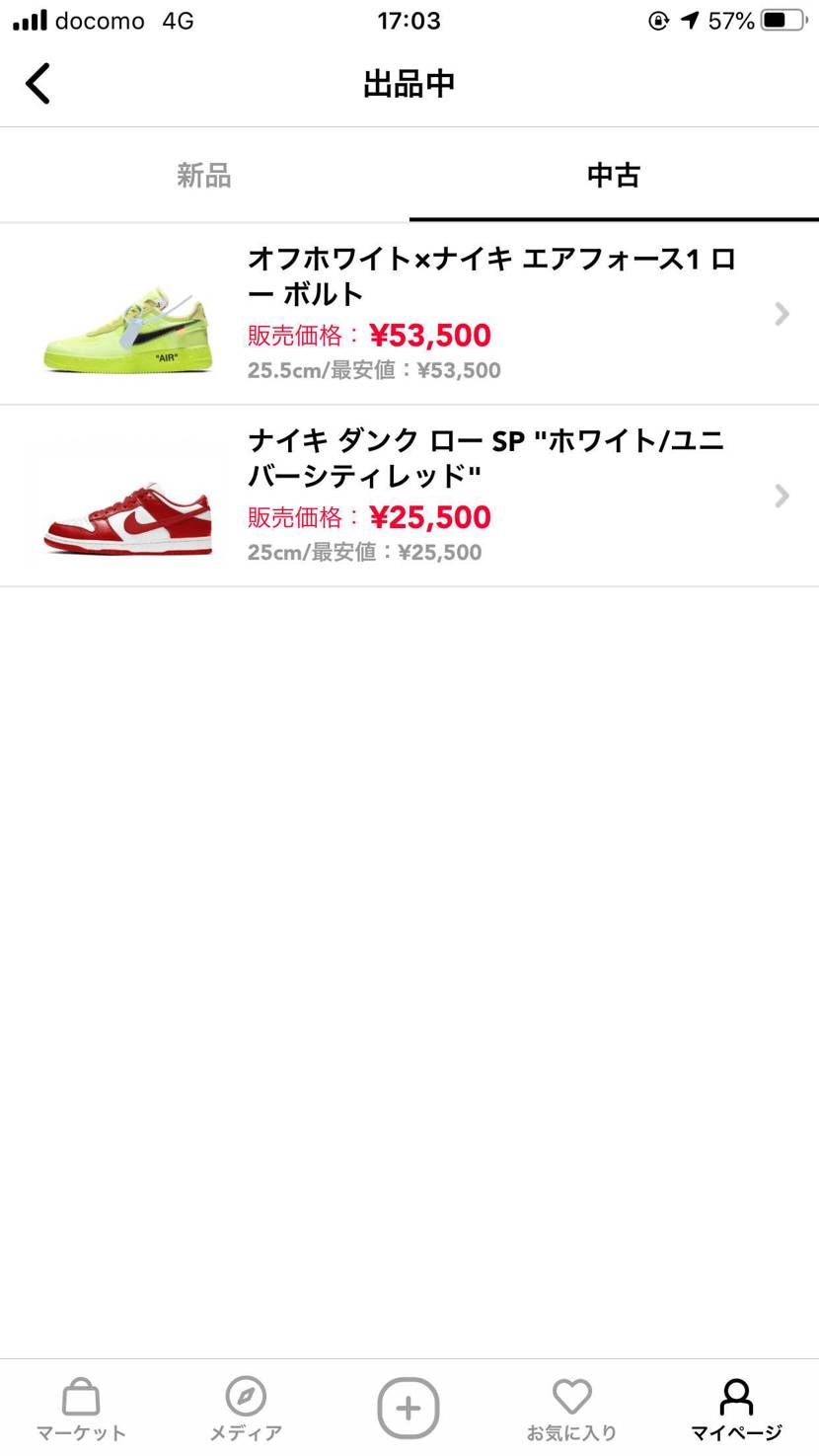Expand the Nike Dunk Low SP listing chevron
Screen dimensions: 819x1456
point(781,496)
